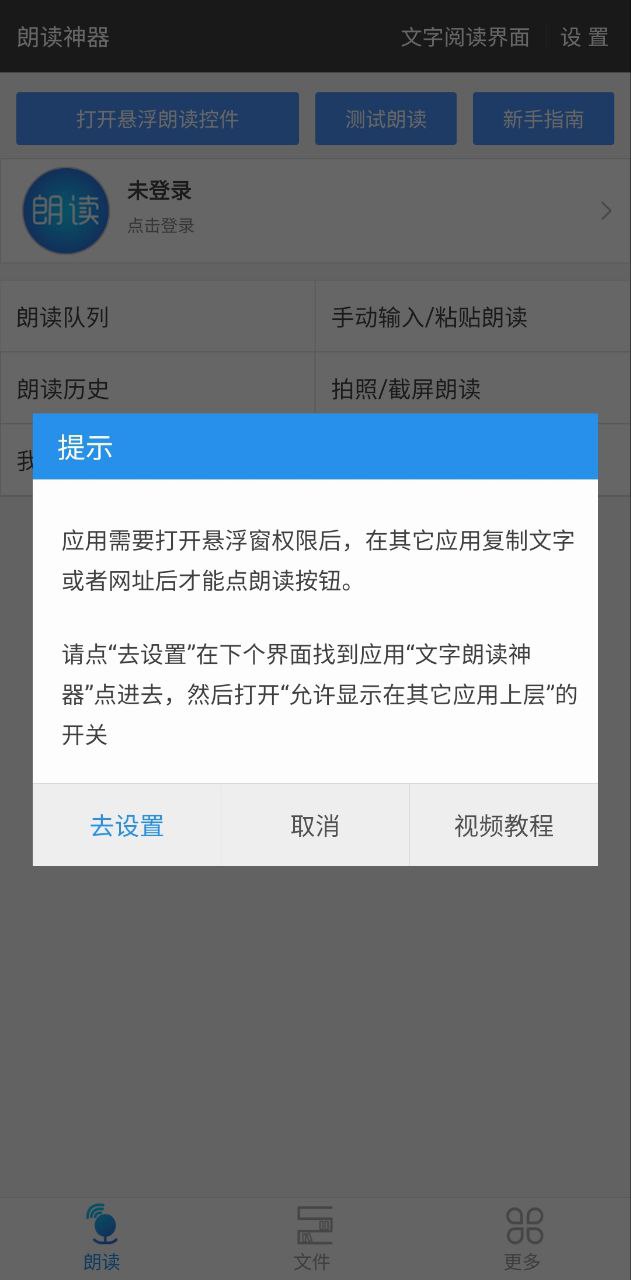Switch to the 文件 tab
Image resolution: width=631 pixels, height=1280 pixels.
(313, 1238)
